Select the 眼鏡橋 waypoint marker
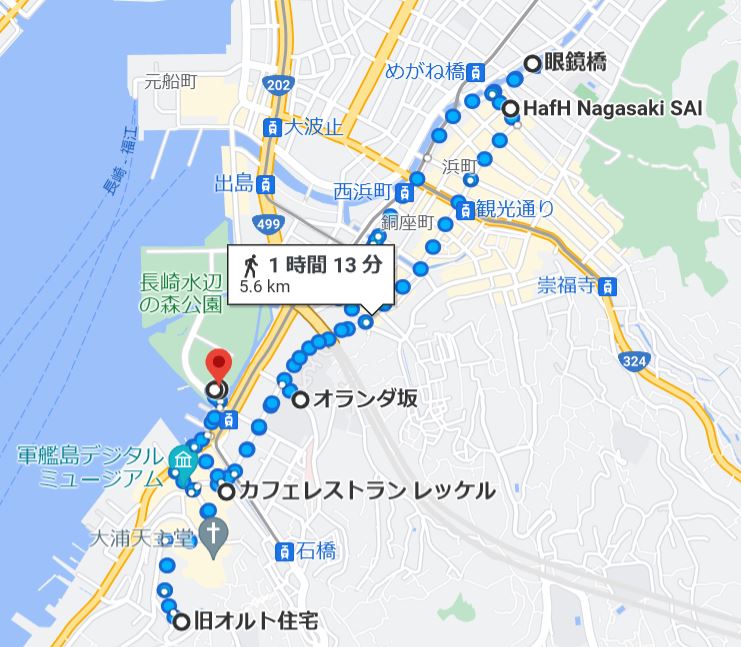 tap(532, 63)
